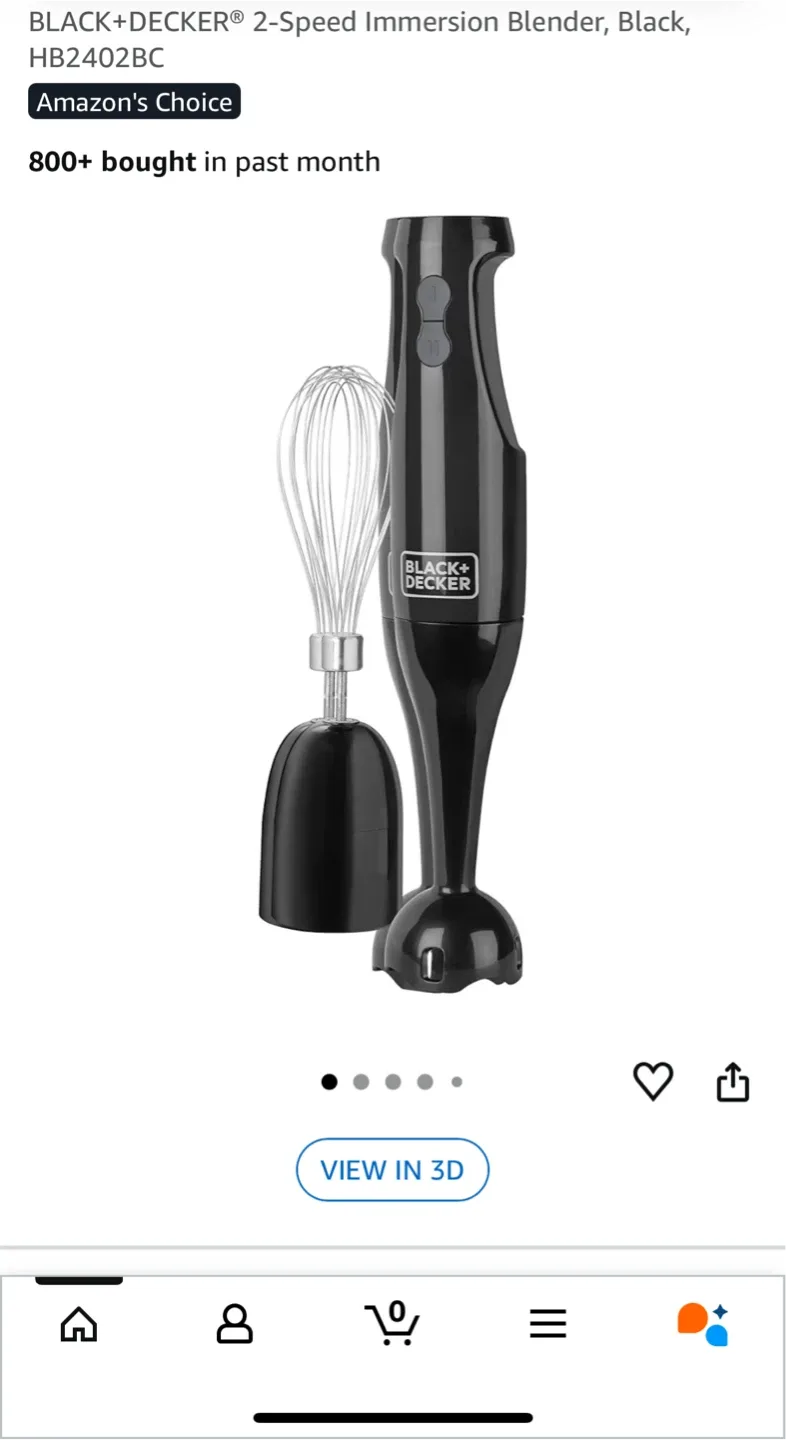
Task: Select the first carousel dot
Action: click(329, 1081)
